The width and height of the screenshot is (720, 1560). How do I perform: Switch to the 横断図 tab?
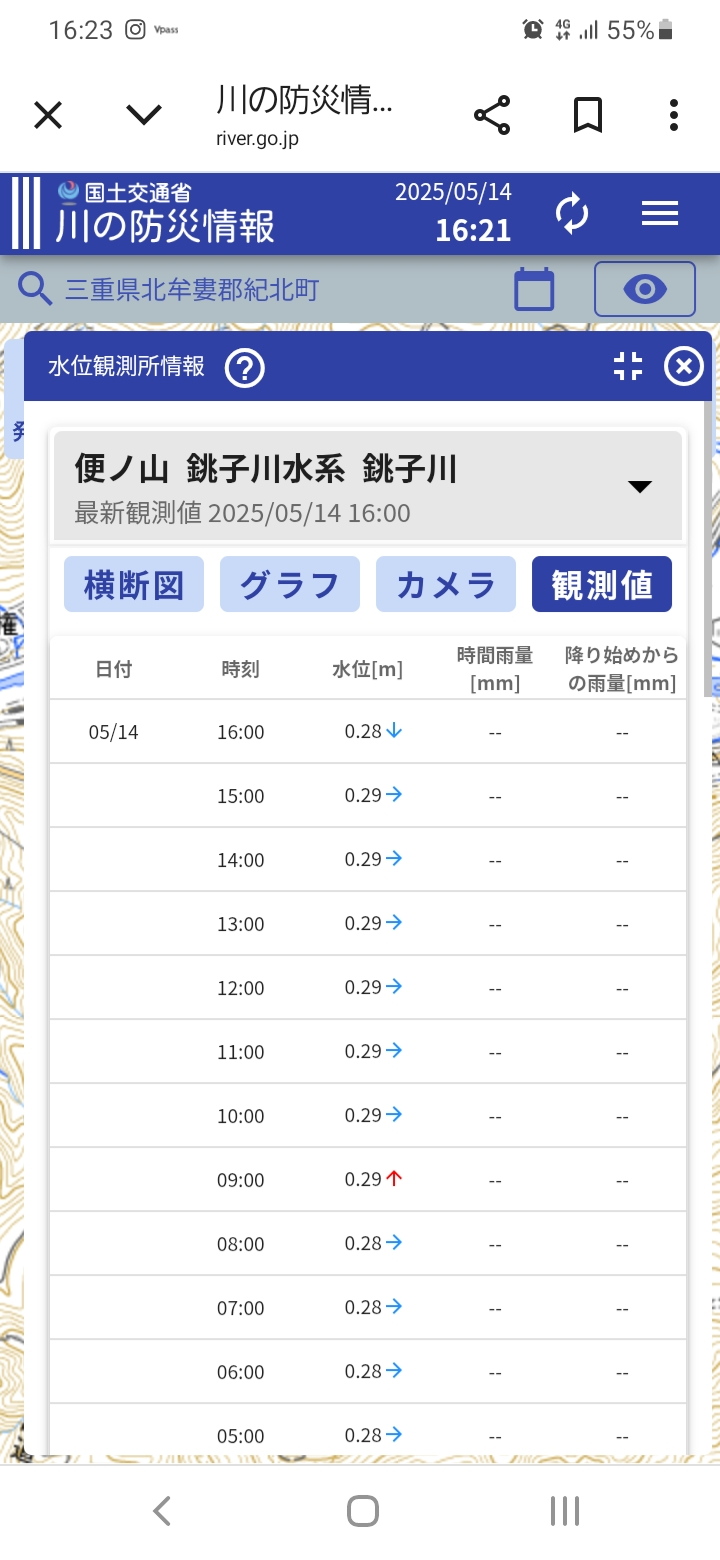click(134, 584)
